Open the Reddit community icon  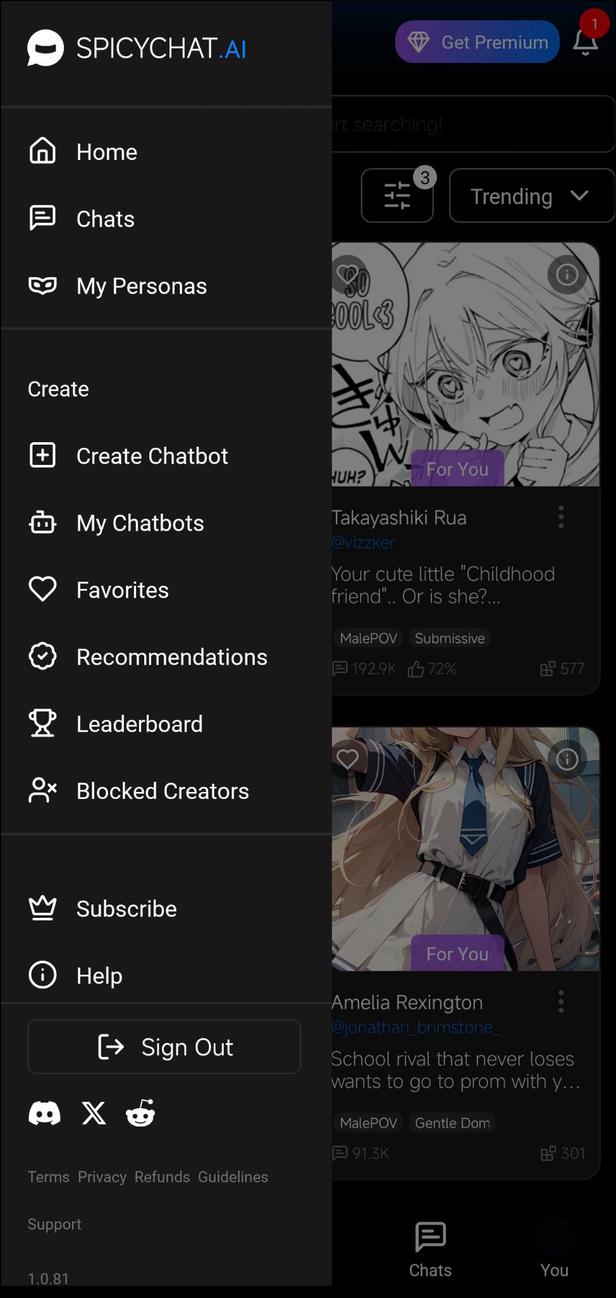(140, 1113)
